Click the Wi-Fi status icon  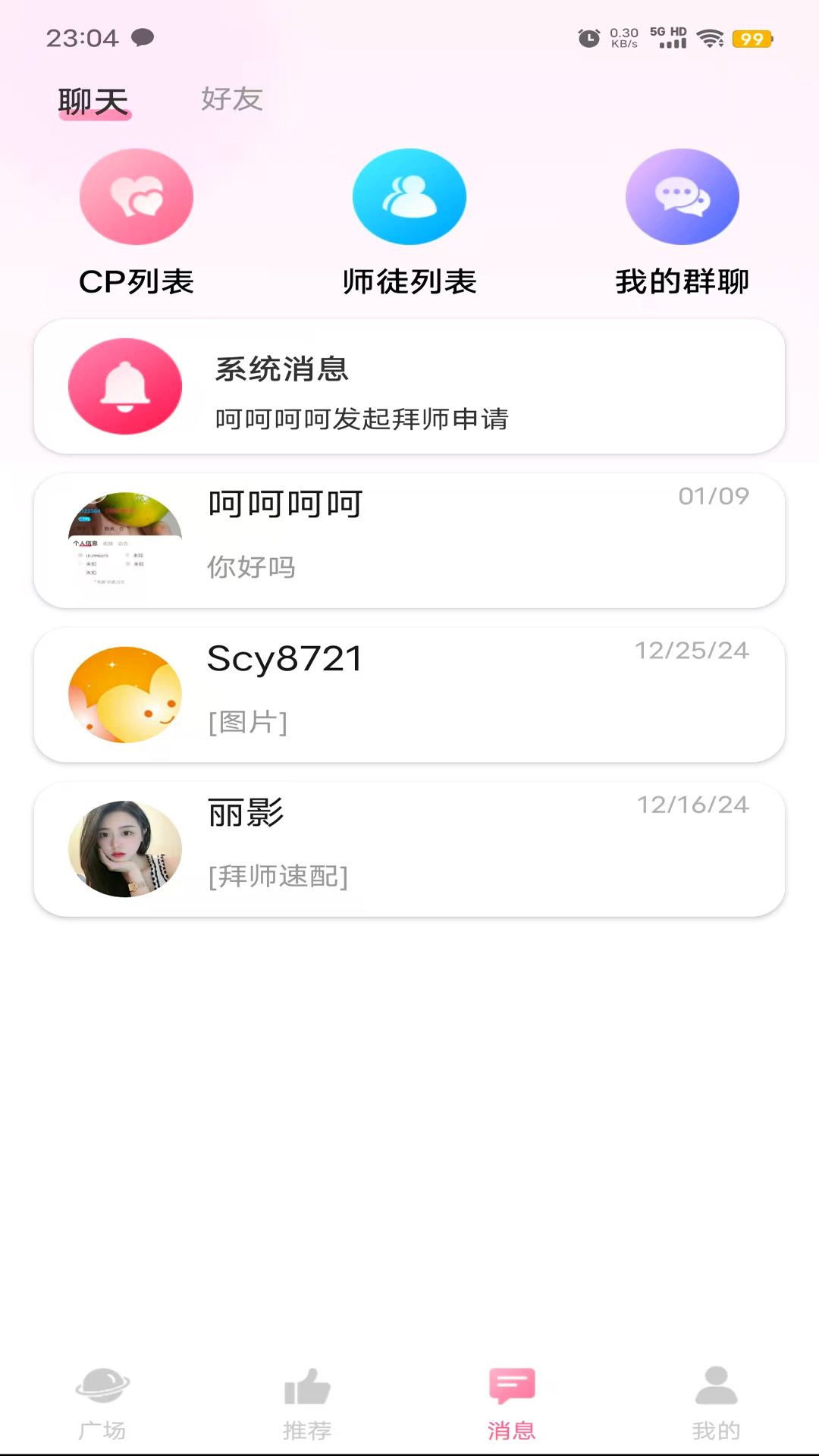pos(711,36)
